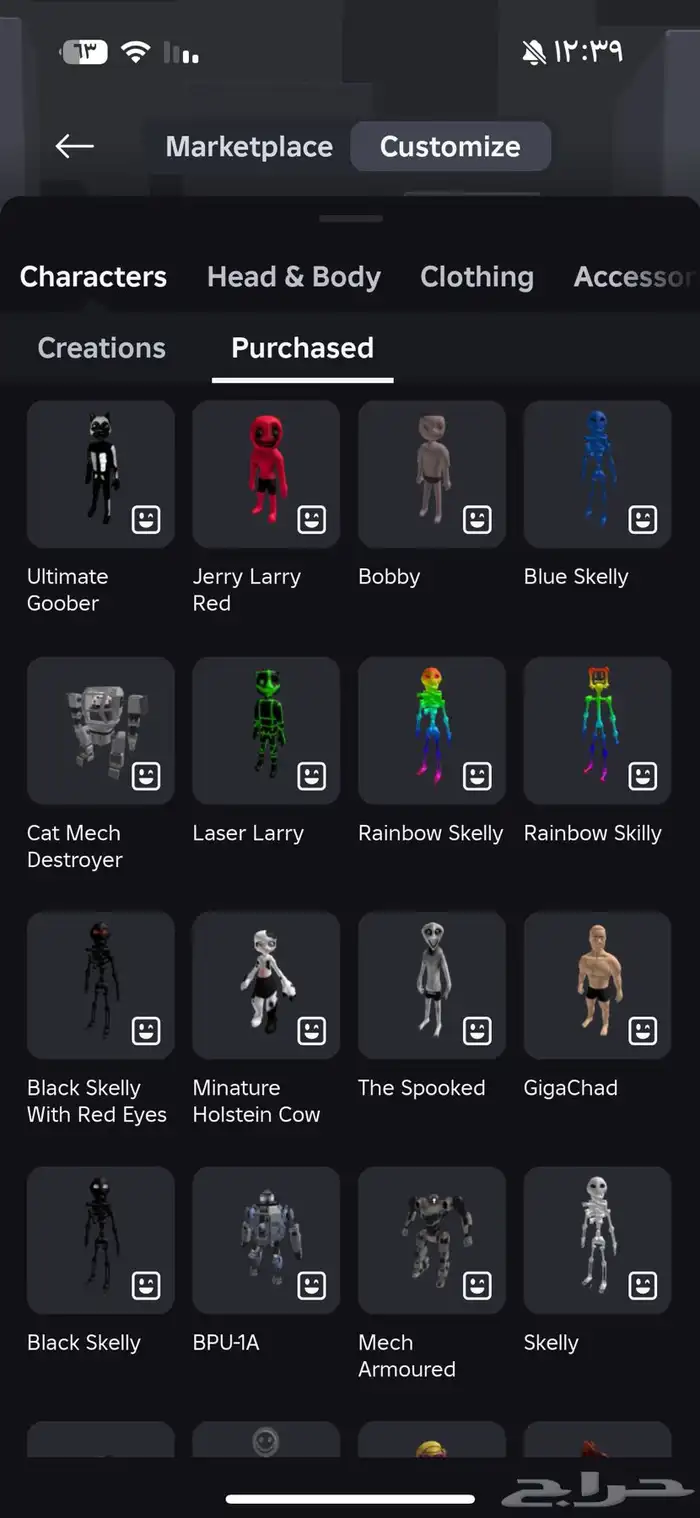Image resolution: width=700 pixels, height=1518 pixels.
Task: Switch to the Clothing category
Action: [477, 277]
